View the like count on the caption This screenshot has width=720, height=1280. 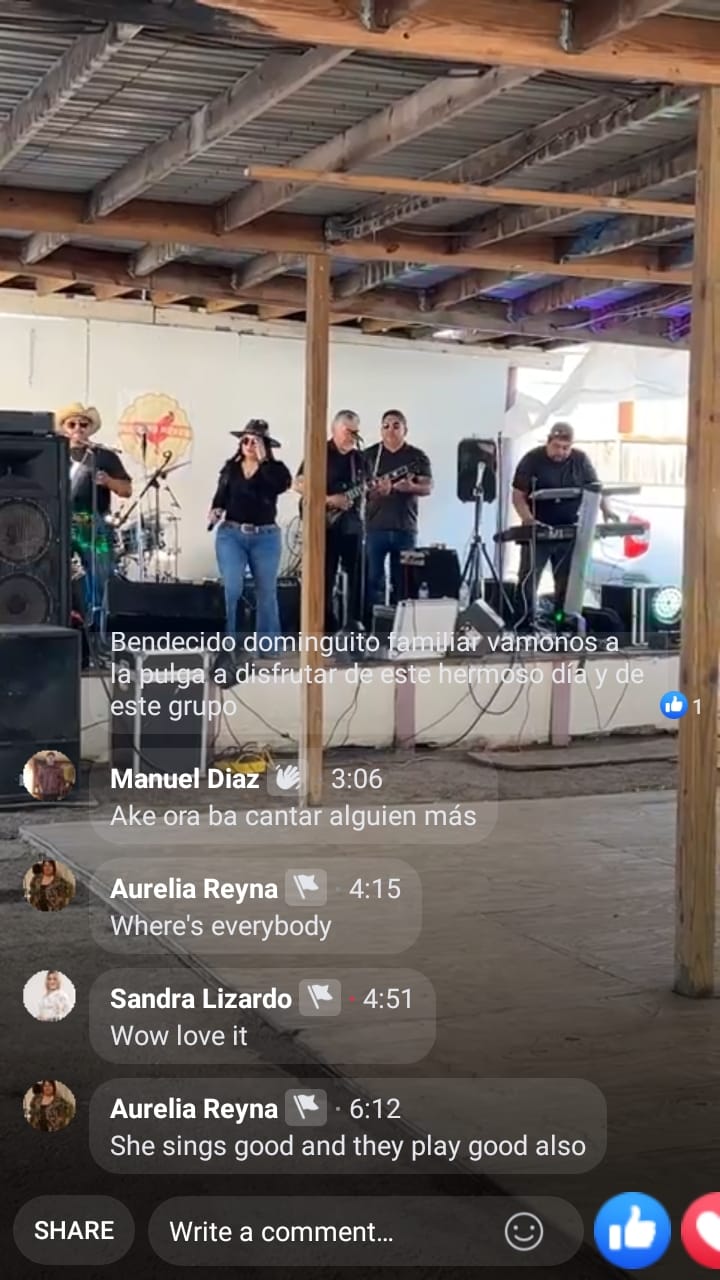point(681,706)
